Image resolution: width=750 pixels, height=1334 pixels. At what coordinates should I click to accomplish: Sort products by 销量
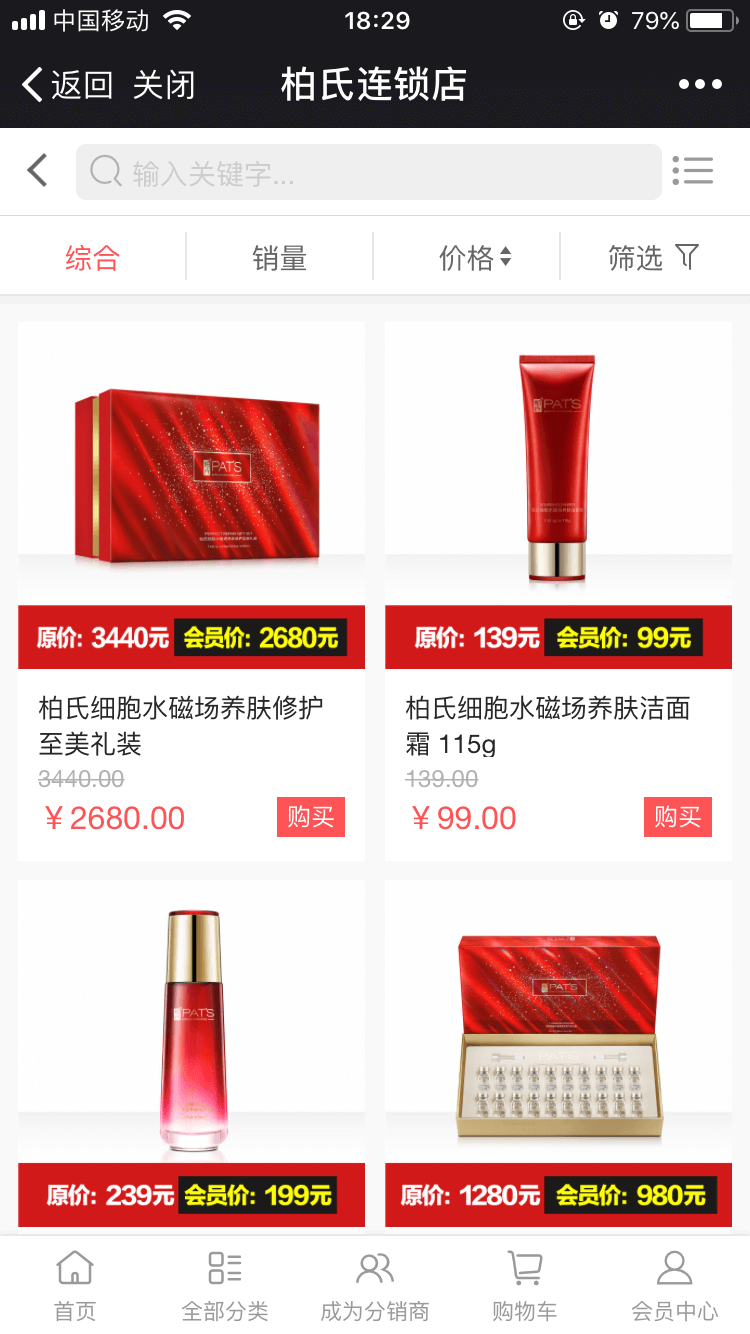pyautogui.click(x=279, y=258)
